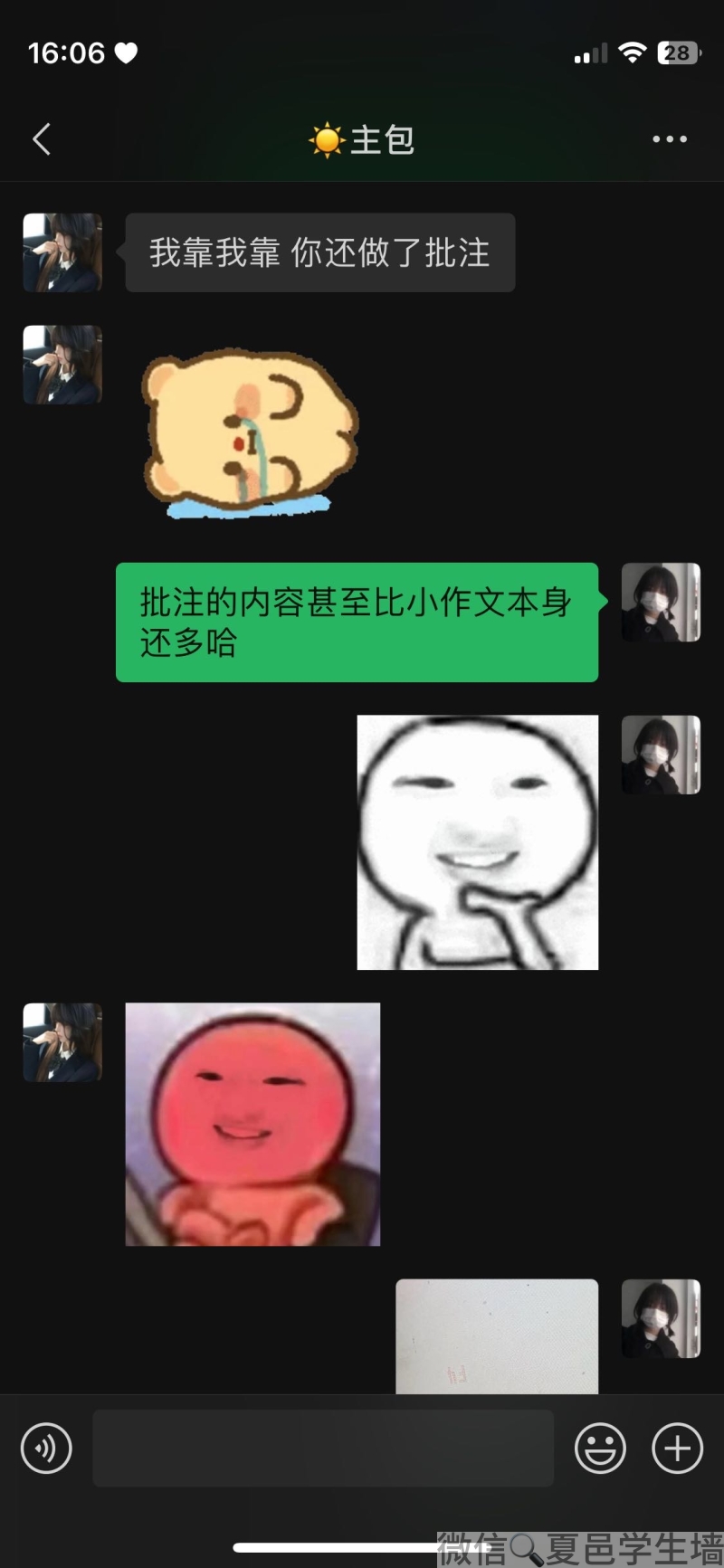Open the emoji sticker panel
Viewport: 724px width, 1568px height.
600,1448
